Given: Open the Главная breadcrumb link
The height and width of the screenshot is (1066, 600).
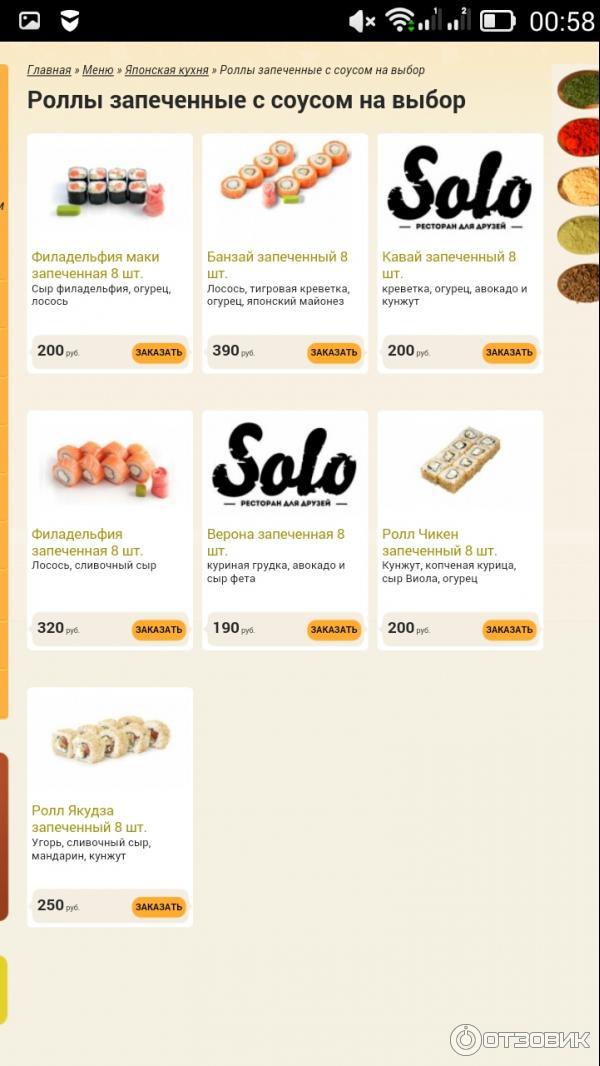Looking at the screenshot, I should (x=49, y=70).
